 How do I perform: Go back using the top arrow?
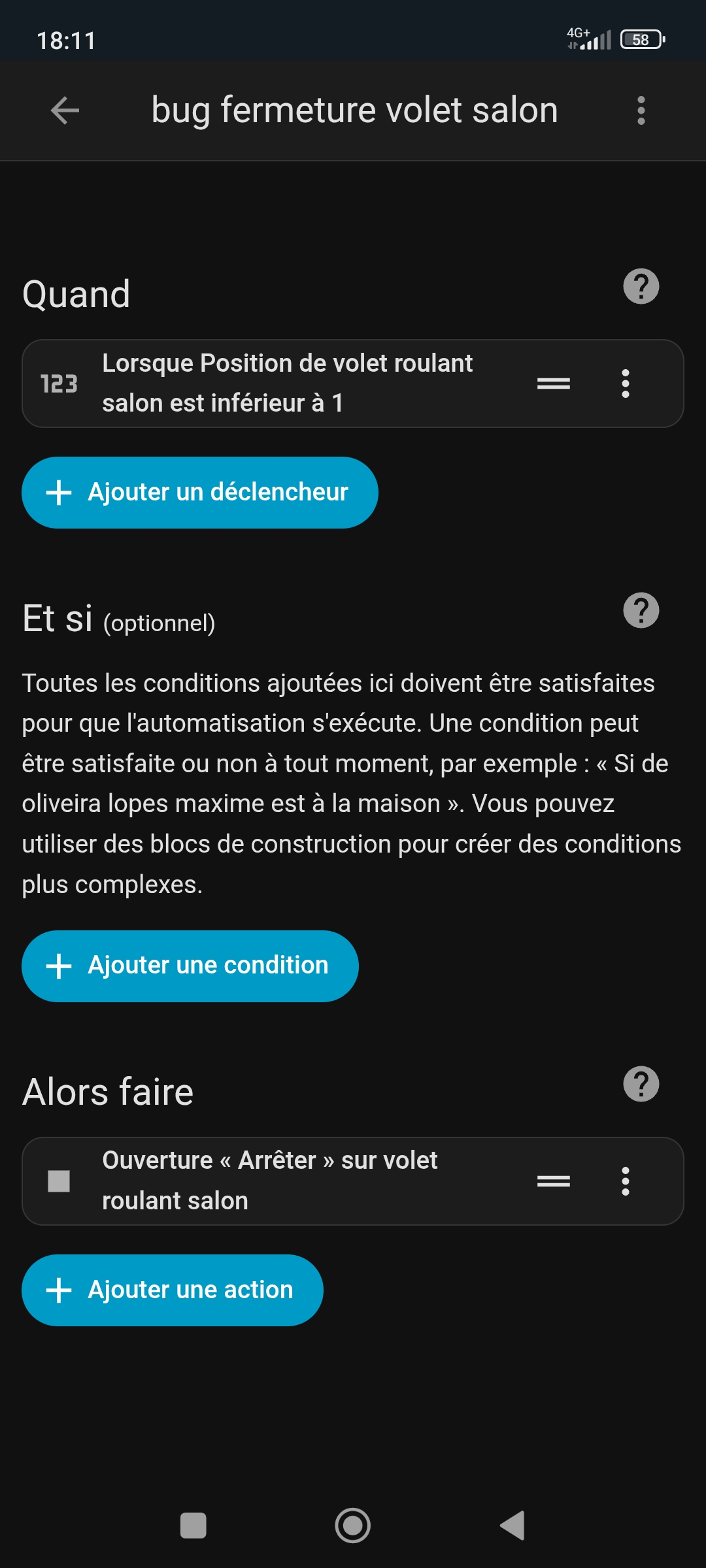pos(65,110)
